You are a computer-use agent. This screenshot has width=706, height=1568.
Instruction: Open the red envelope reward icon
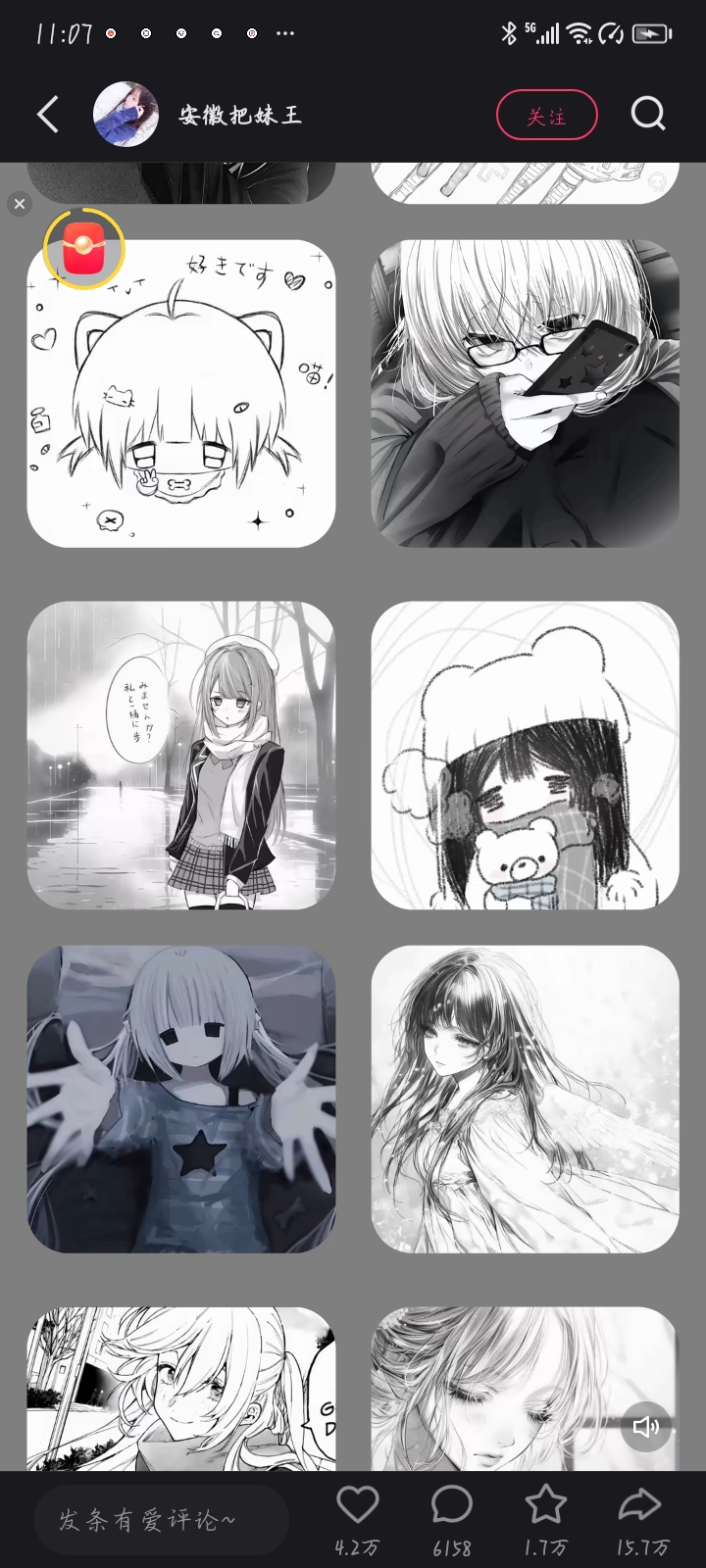(x=84, y=248)
